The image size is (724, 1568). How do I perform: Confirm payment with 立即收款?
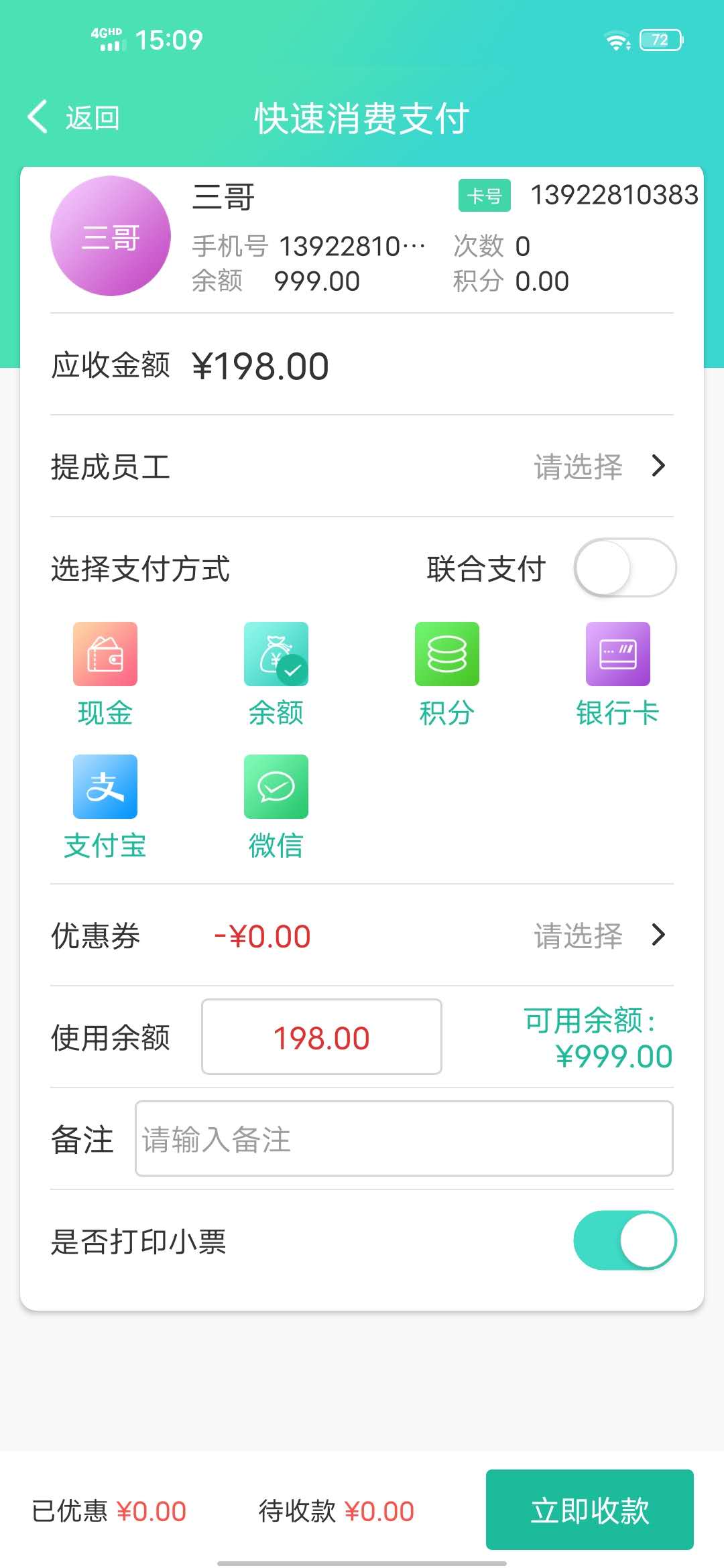coord(590,1510)
